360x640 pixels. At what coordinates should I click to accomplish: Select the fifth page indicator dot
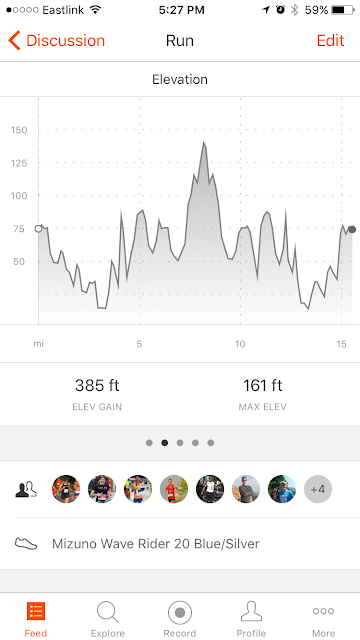point(211,443)
